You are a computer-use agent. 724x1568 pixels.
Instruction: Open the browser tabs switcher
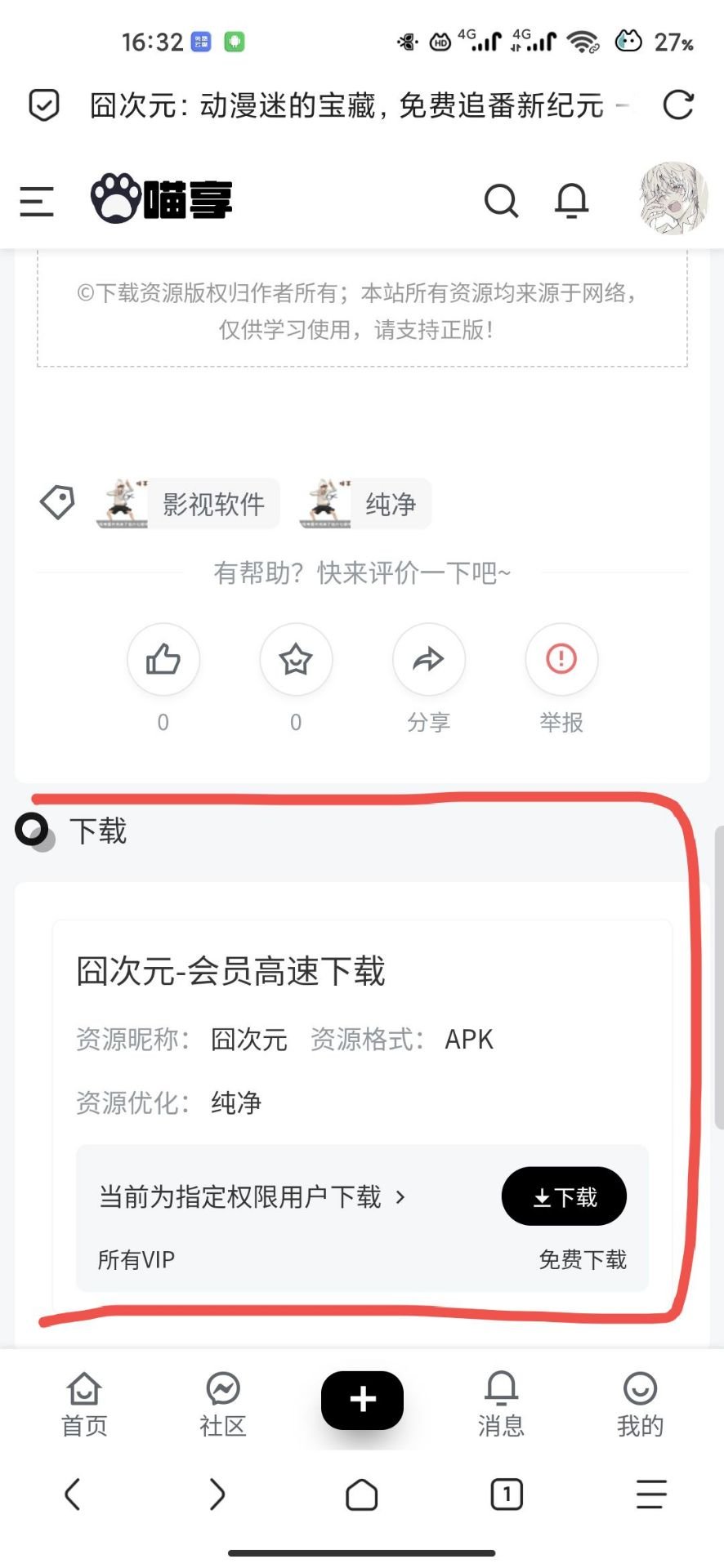[x=507, y=1494]
